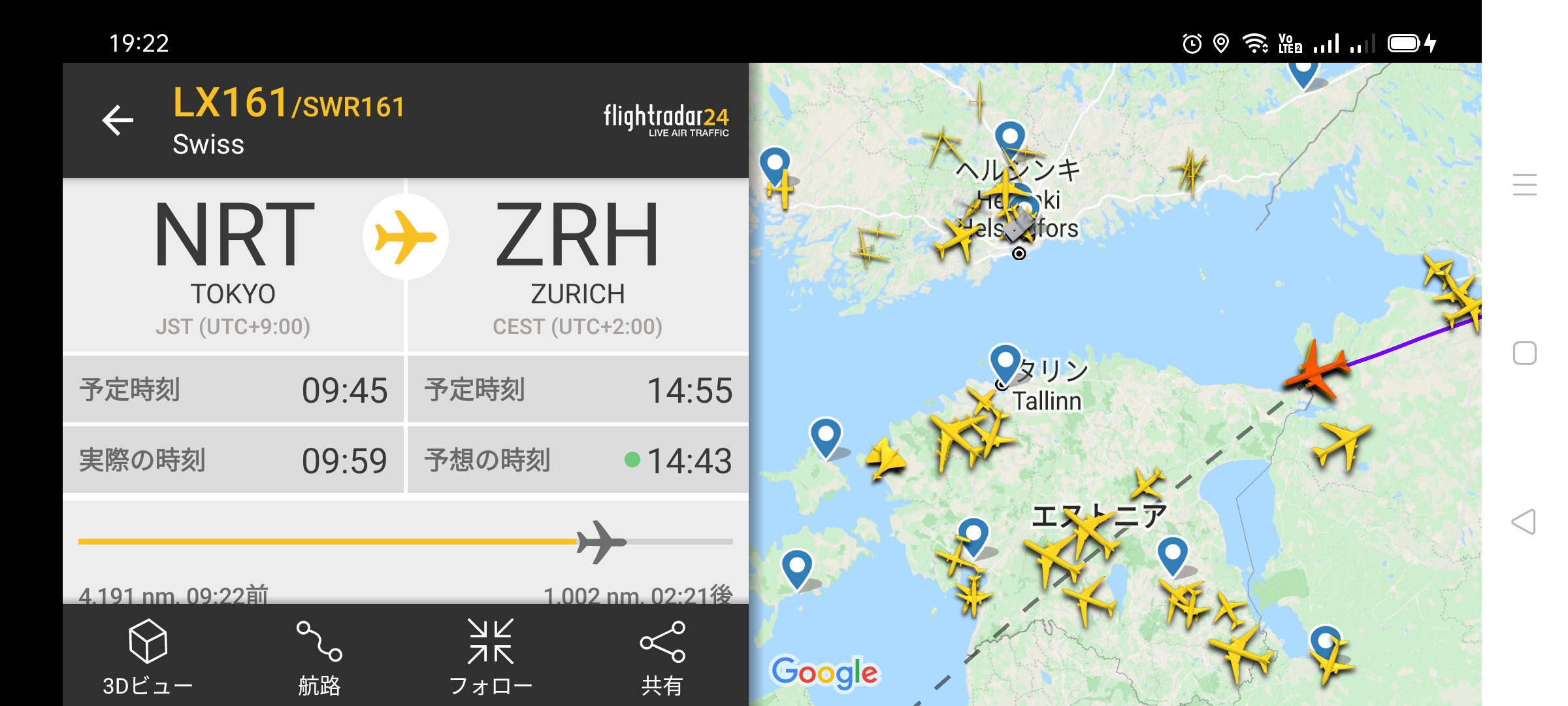Tap the system back triangle button

pos(1524,522)
